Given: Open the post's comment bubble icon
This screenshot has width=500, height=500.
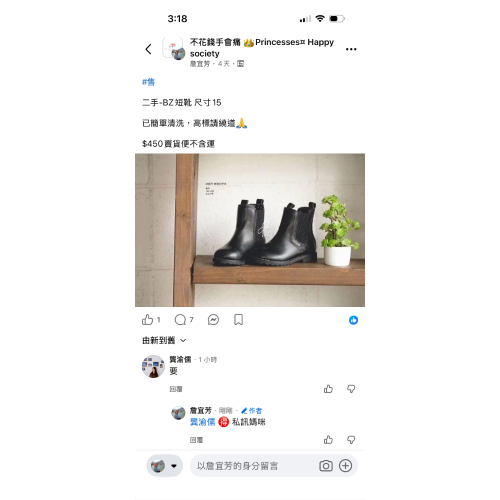Looking at the screenshot, I should pos(180,320).
